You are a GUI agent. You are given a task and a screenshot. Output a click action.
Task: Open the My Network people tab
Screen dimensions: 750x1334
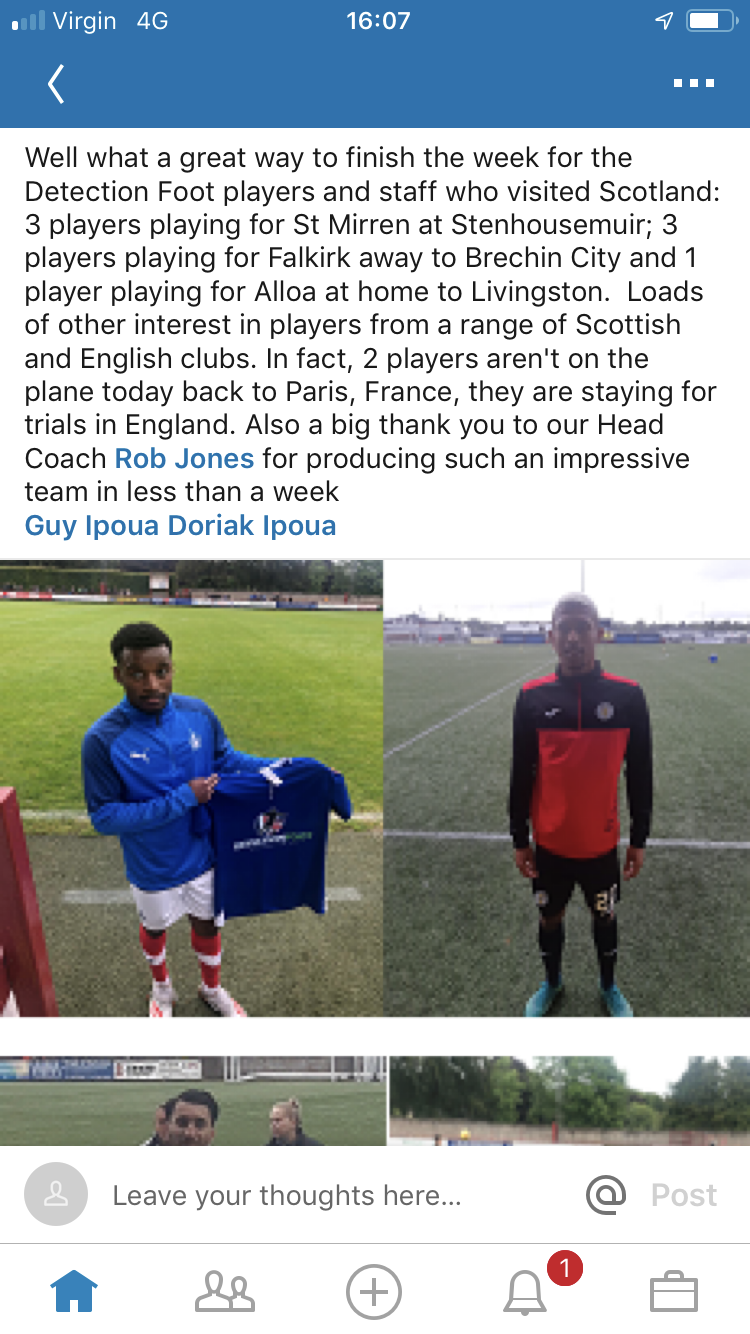tap(225, 1291)
